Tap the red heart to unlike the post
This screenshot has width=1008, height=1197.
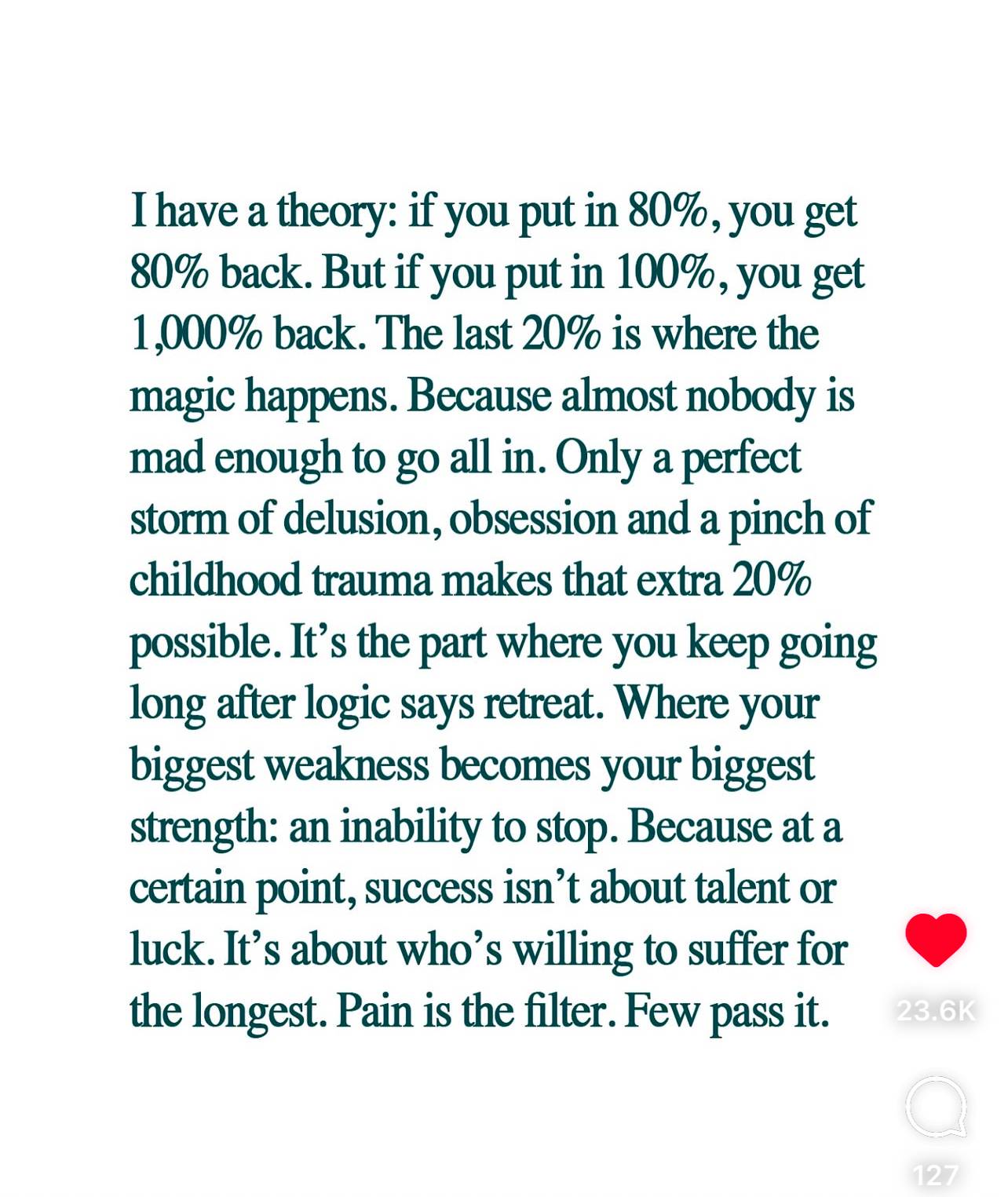(x=936, y=940)
